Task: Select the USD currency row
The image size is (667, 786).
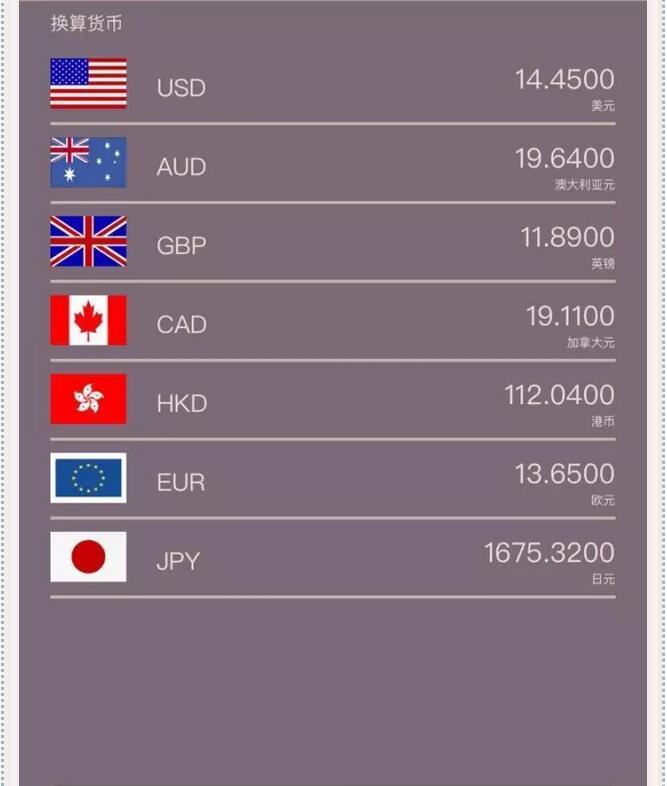Action: [x=332, y=86]
